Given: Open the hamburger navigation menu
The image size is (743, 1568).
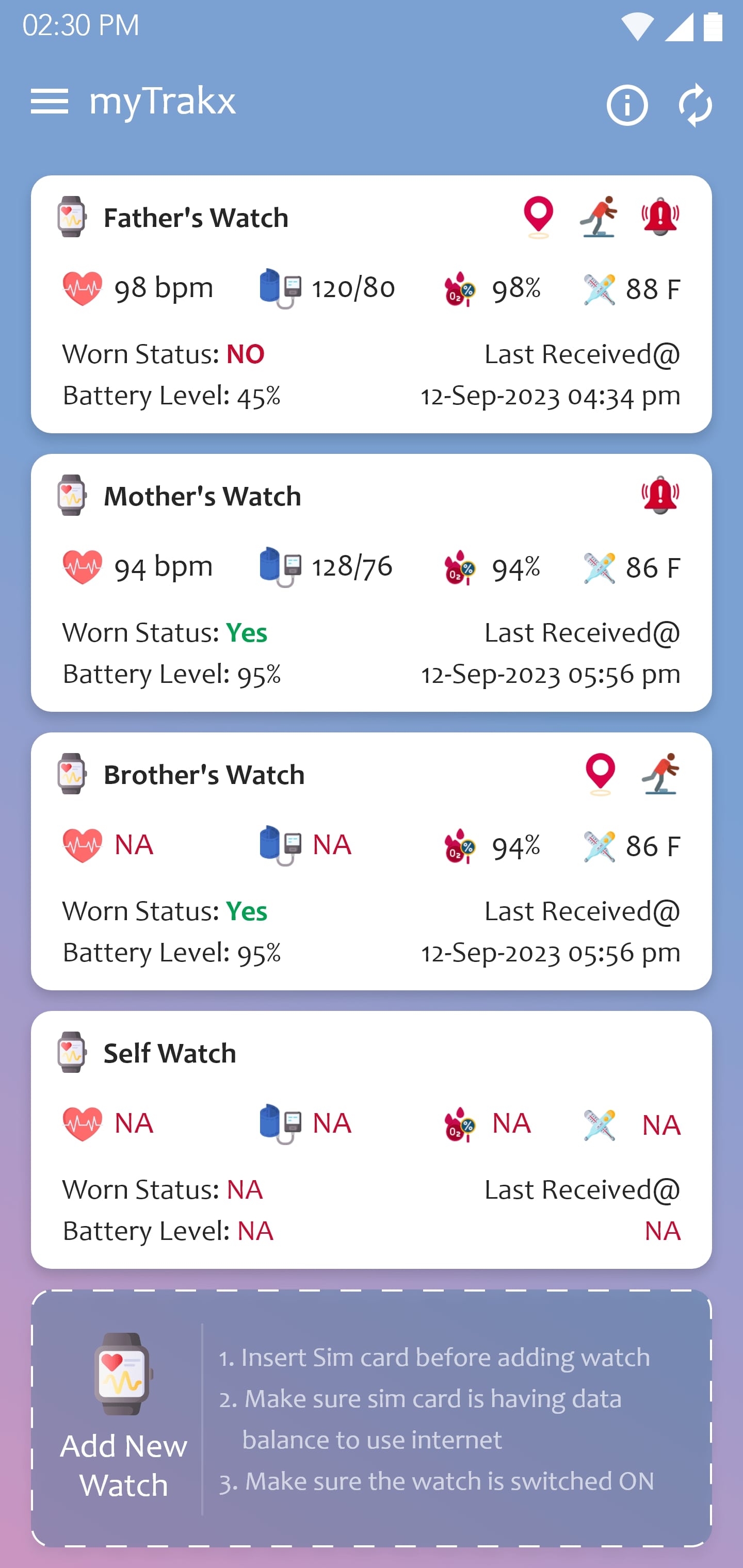Looking at the screenshot, I should [x=50, y=101].
